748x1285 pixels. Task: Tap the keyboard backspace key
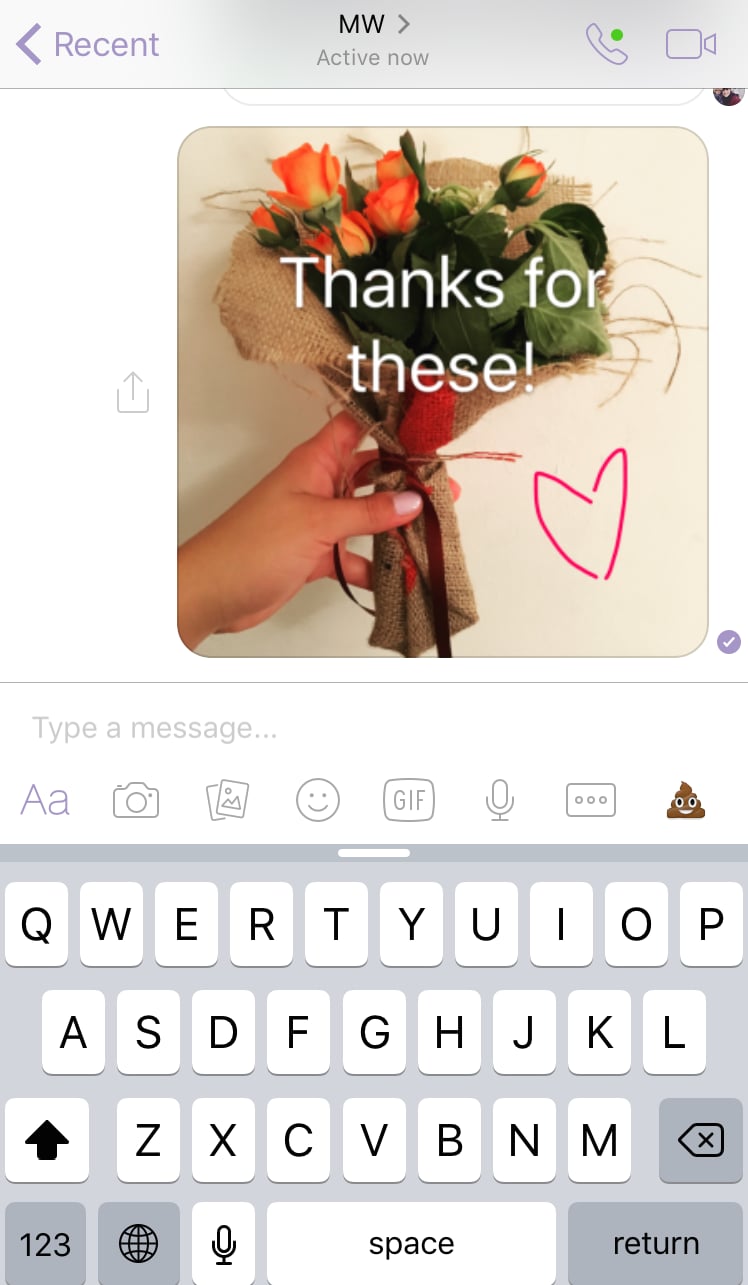tap(700, 1140)
